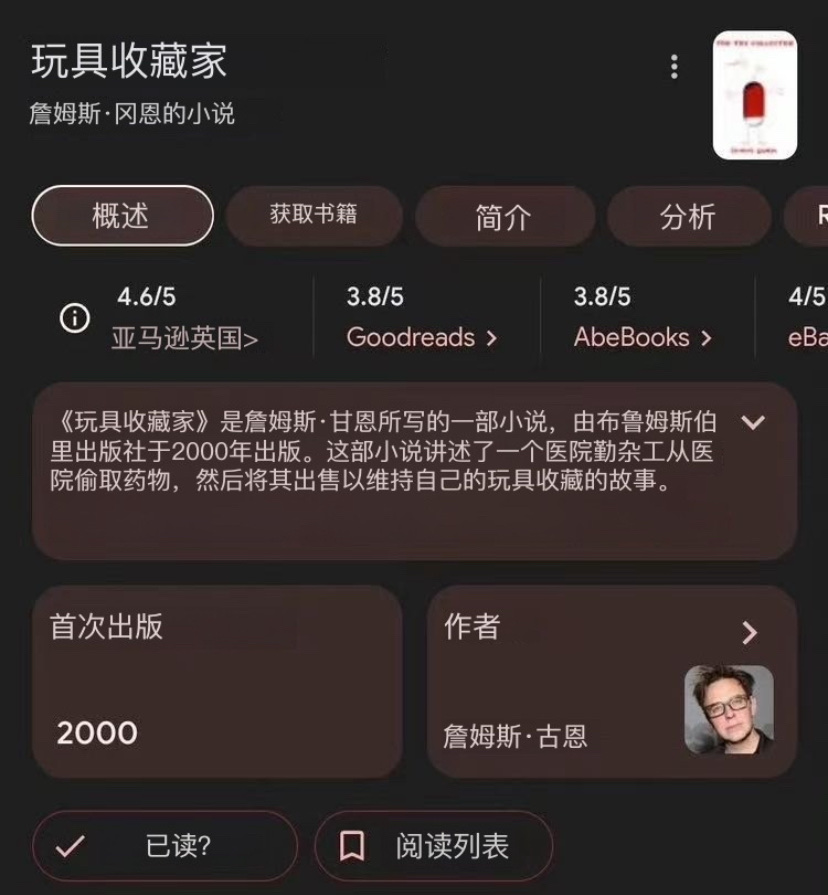This screenshot has width=828, height=895.
Task: Open the AbeBooks rating link
Action: (642, 338)
